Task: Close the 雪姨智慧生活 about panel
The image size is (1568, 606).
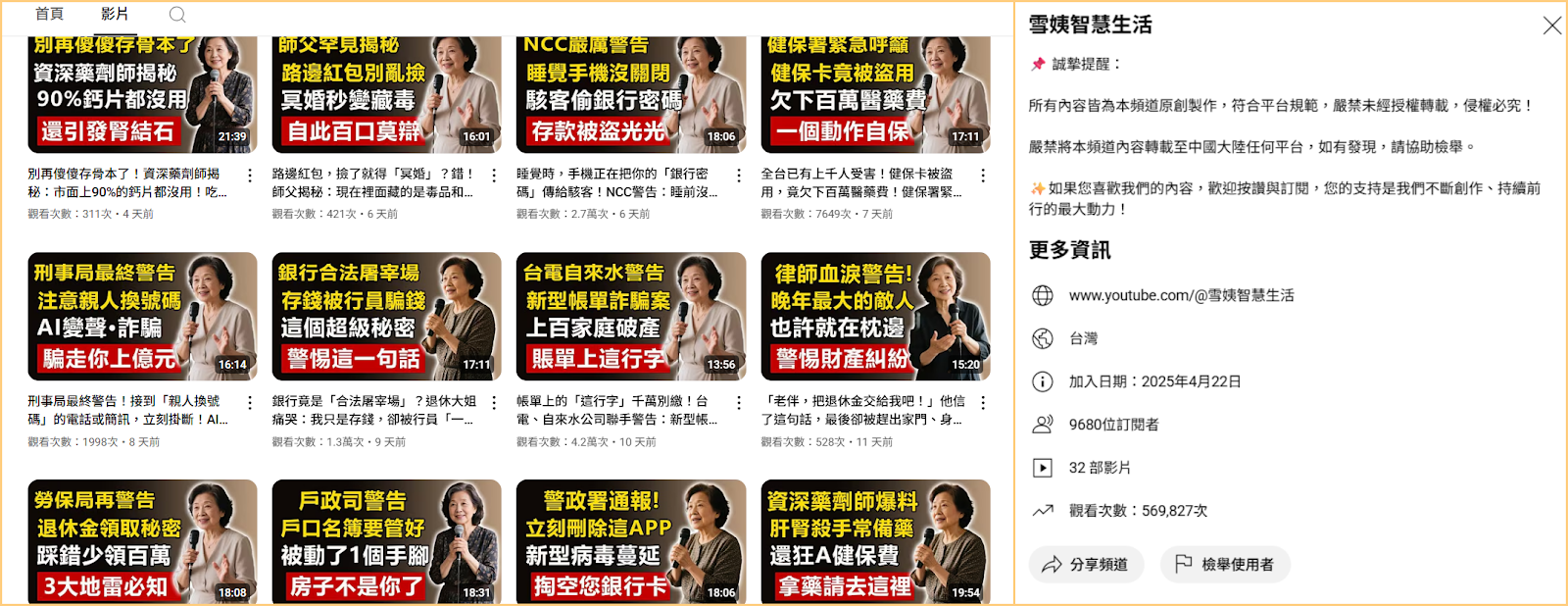Action: tap(1551, 25)
